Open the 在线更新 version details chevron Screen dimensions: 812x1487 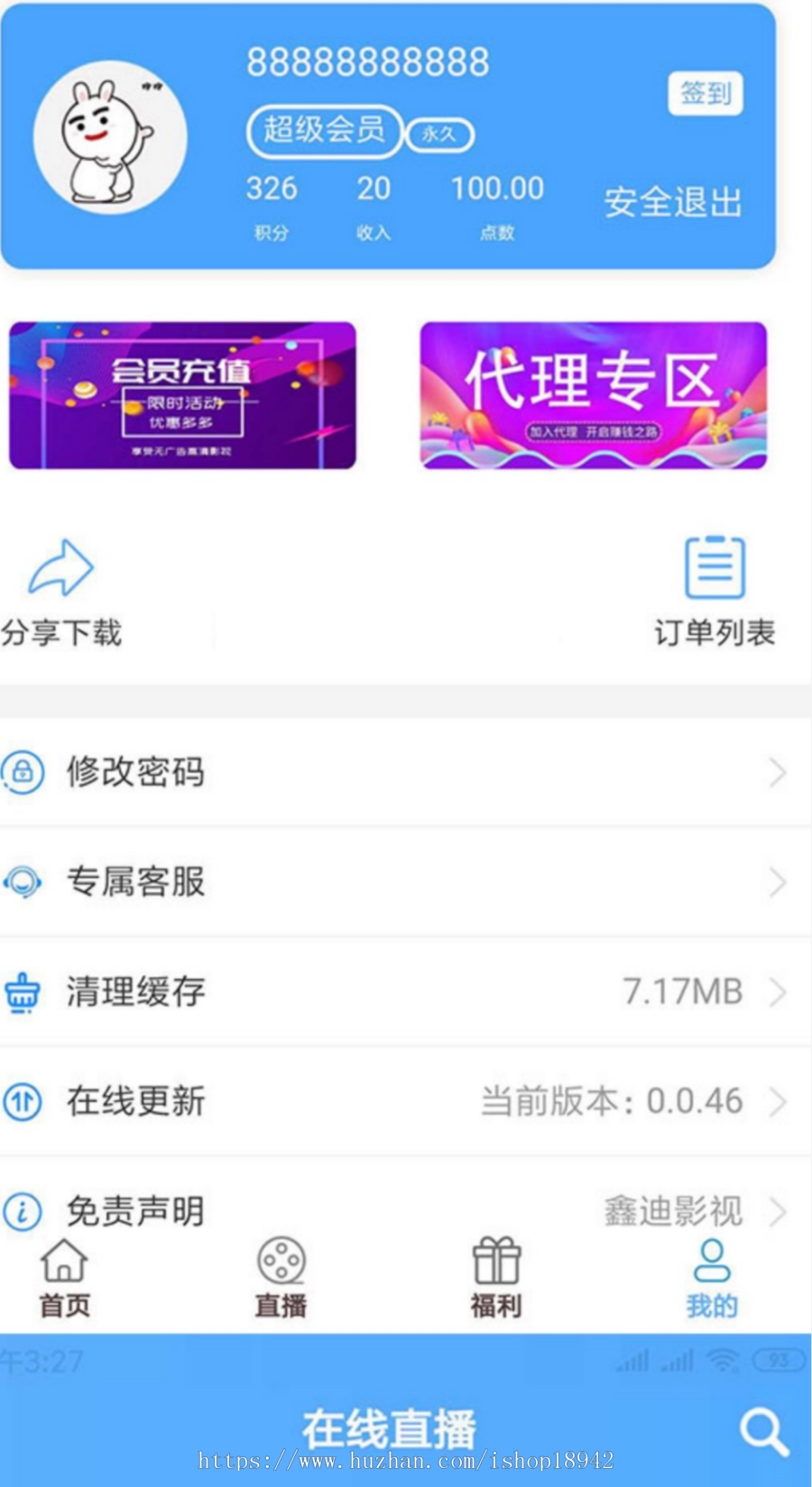click(x=778, y=1102)
